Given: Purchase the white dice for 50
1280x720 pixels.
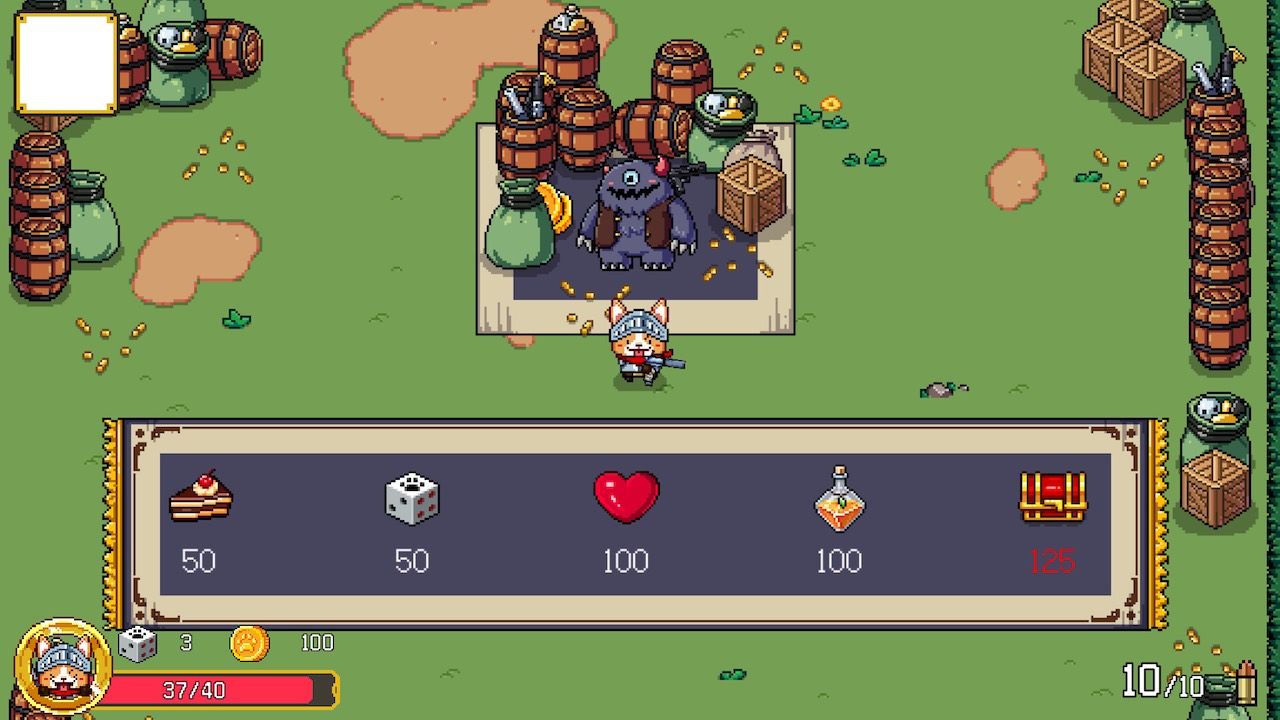Looking at the screenshot, I should click(x=412, y=498).
